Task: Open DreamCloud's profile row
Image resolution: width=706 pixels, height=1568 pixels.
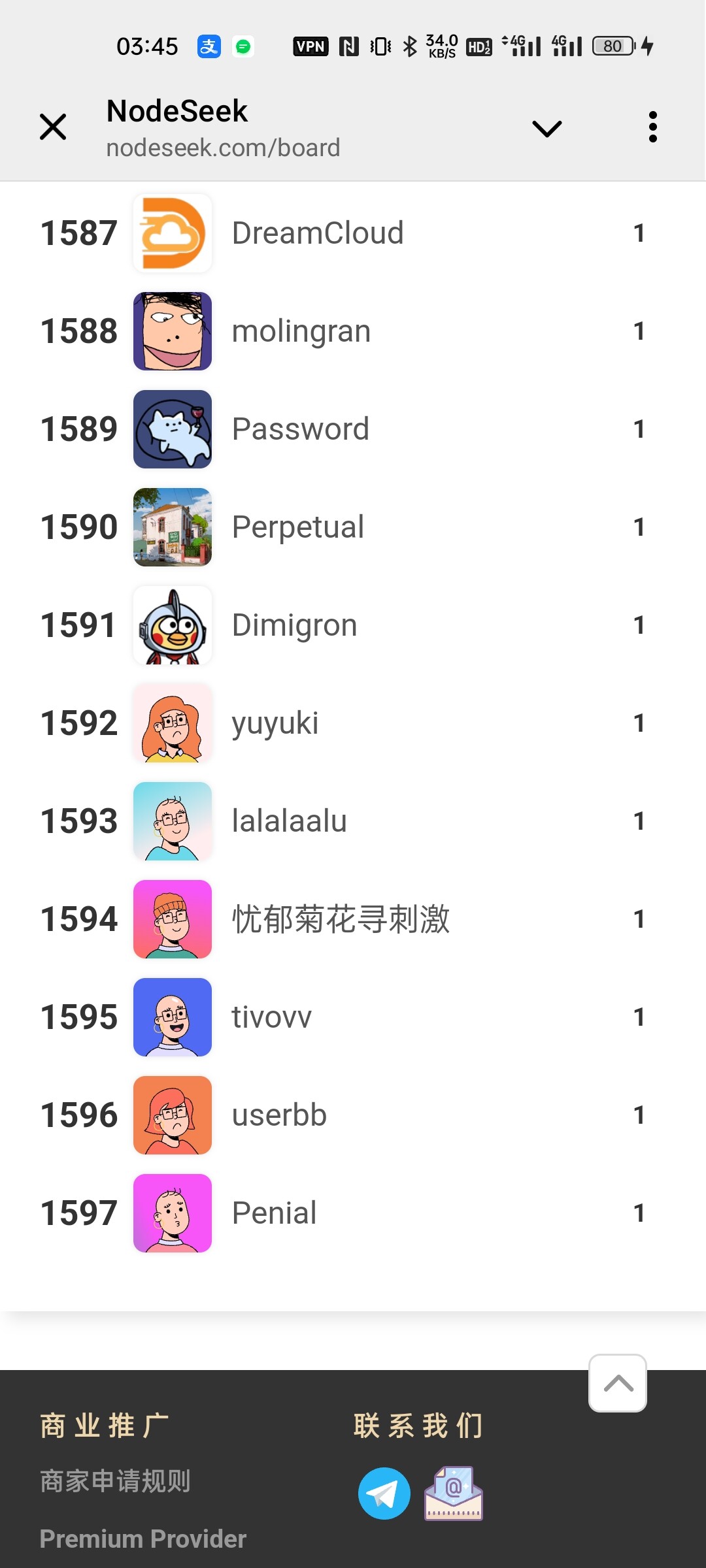Action: point(318,233)
